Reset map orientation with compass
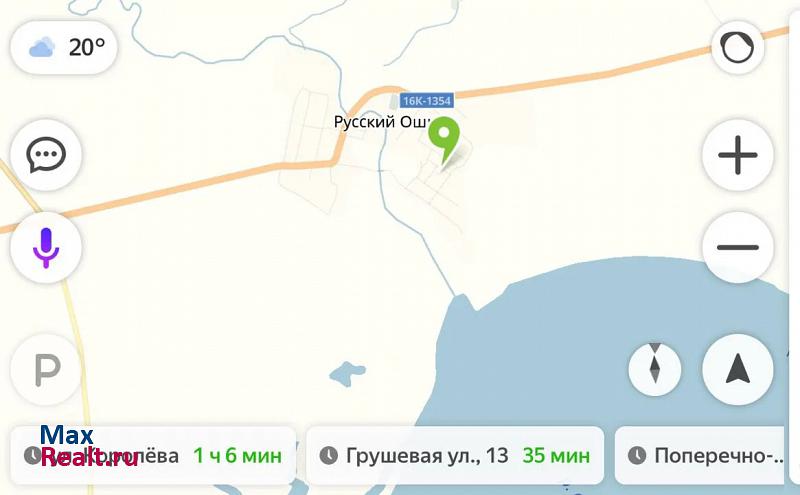800x495 pixels. click(655, 366)
